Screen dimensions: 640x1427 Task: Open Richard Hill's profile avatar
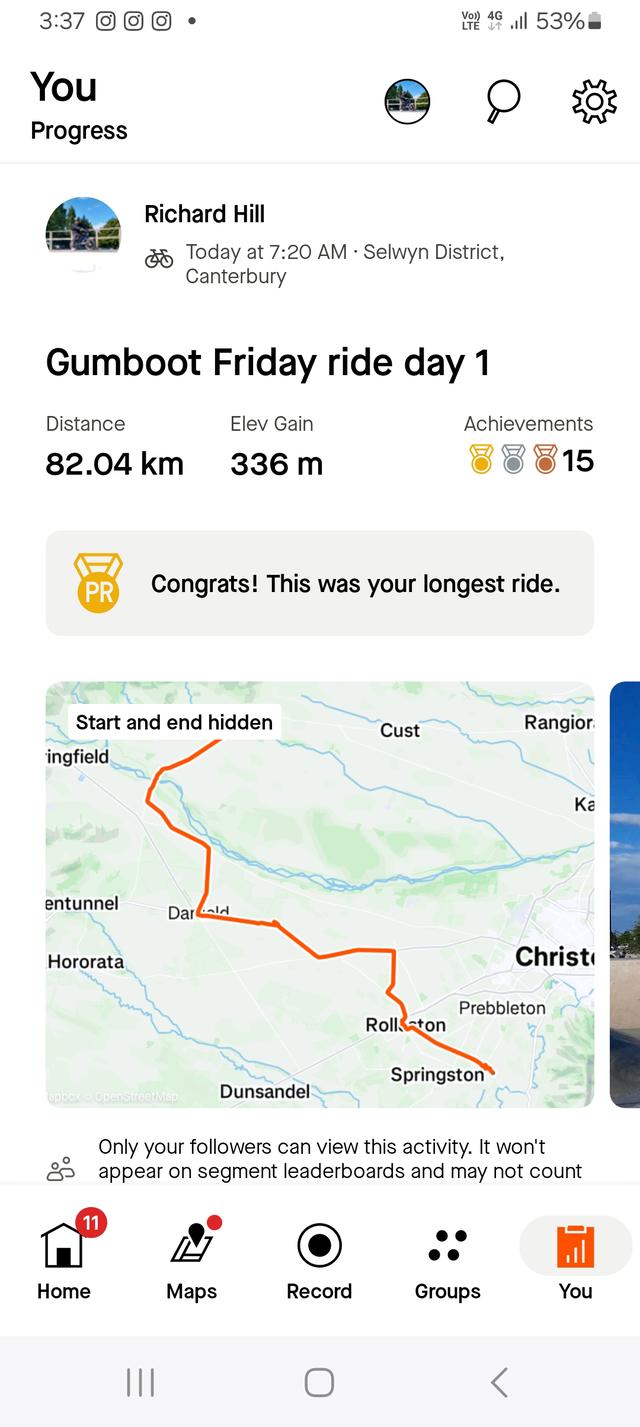[x=83, y=234]
